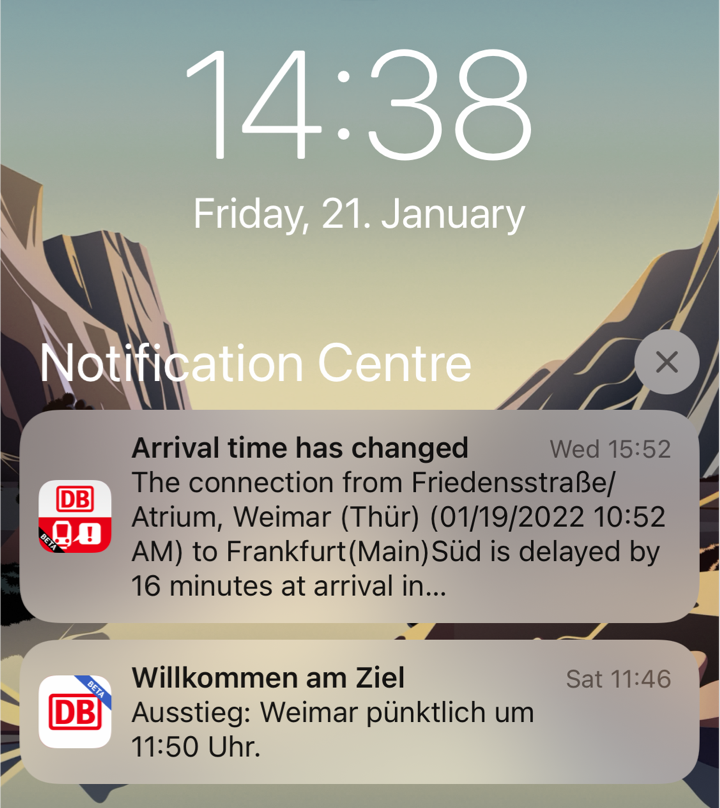Open the 'Willkommen am Ziel' notification

tap(360, 711)
